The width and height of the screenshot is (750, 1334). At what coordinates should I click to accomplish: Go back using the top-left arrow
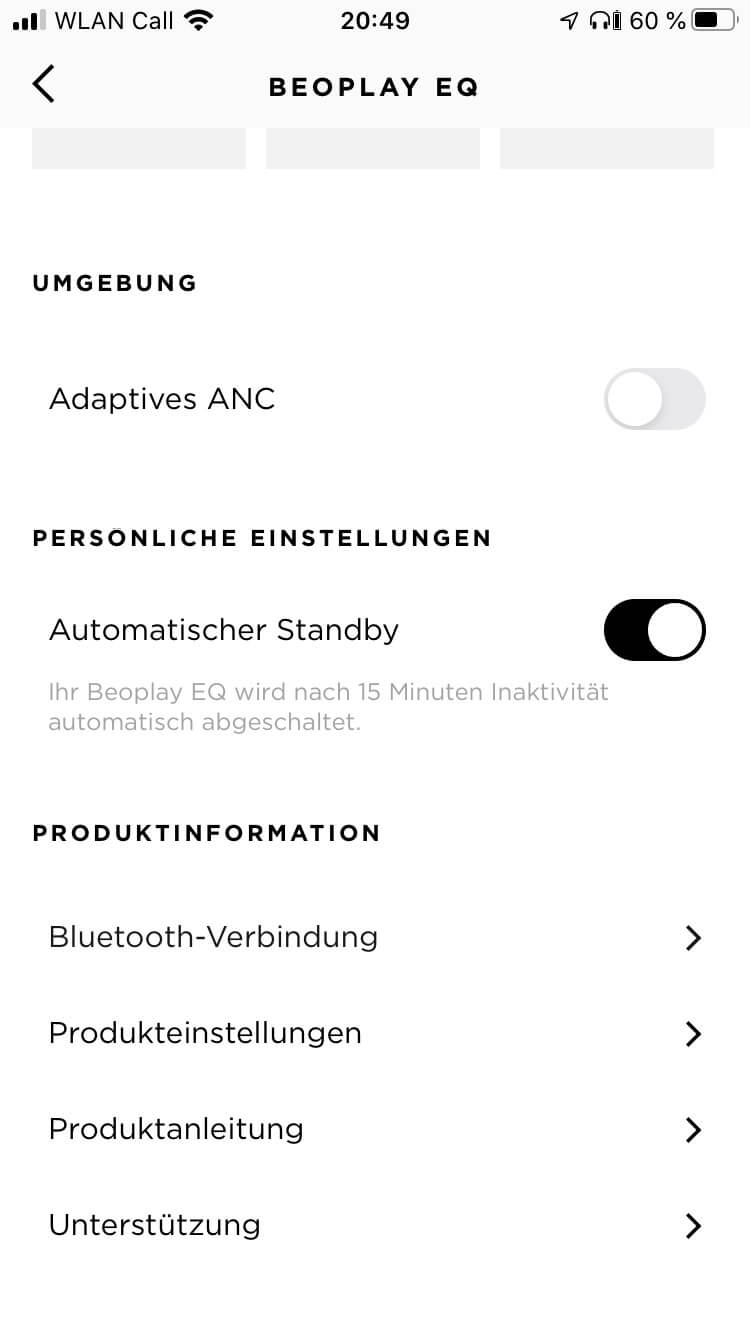pyautogui.click(x=43, y=85)
